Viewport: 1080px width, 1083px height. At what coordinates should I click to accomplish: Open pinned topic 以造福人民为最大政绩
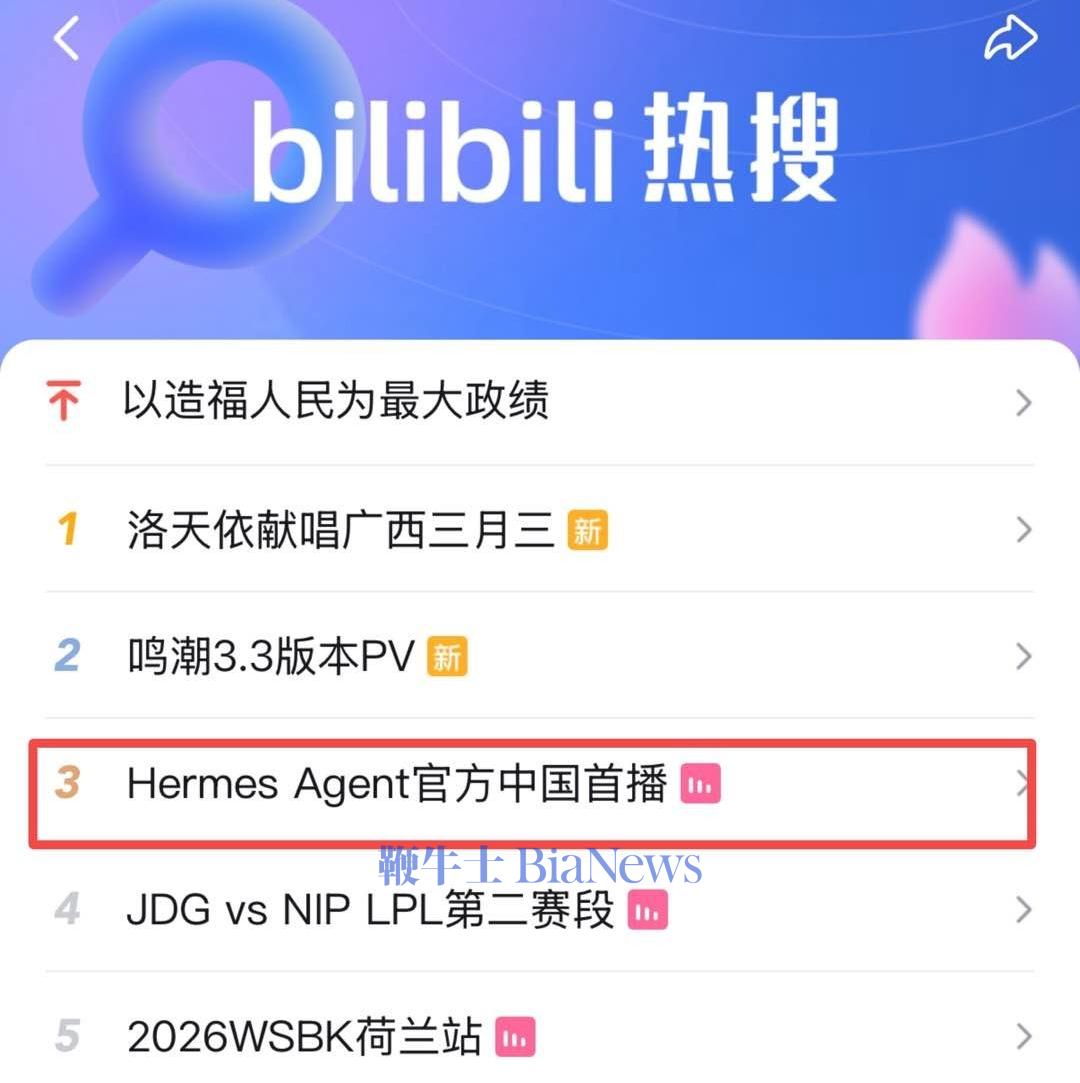(336, 402)
